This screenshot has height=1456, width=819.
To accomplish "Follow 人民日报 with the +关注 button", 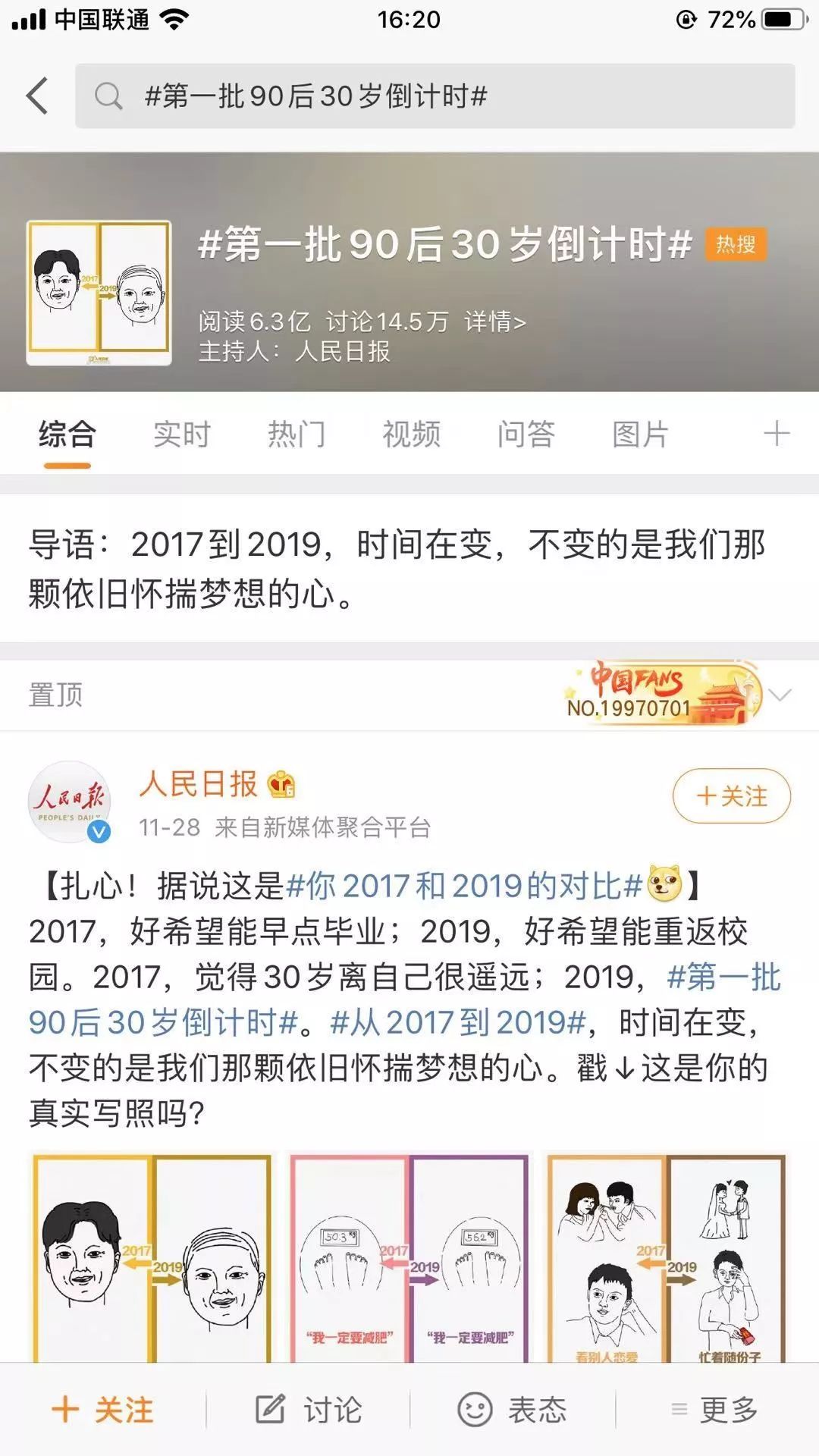I will (x=731, y=796).
